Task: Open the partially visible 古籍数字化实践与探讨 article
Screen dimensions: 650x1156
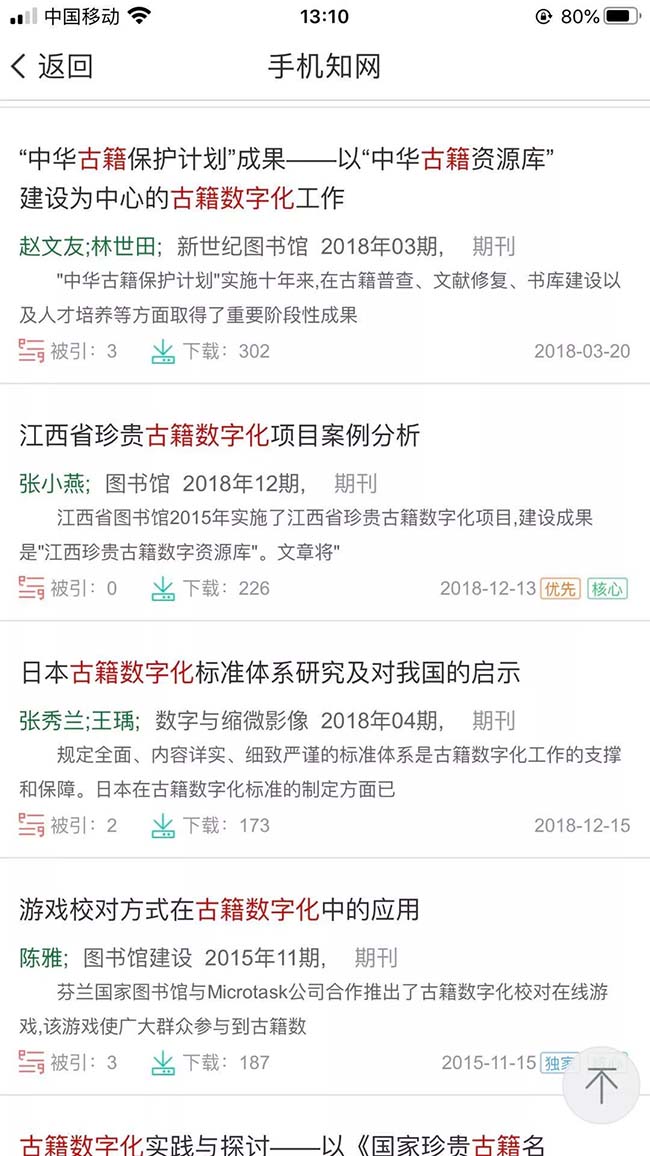Action: pyautogui.click(x=280, y=1143)
